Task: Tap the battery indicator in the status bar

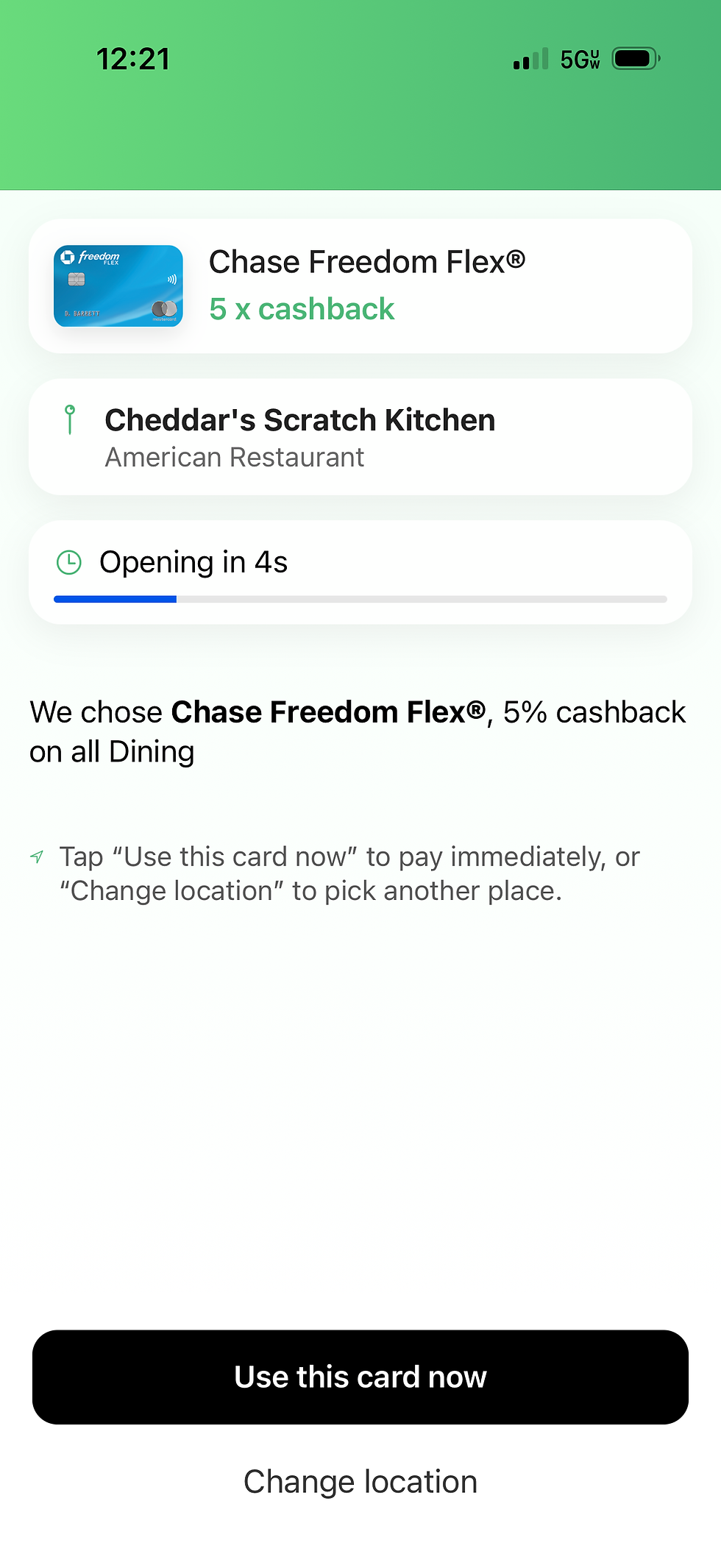Action: click(x=634, y=58)
